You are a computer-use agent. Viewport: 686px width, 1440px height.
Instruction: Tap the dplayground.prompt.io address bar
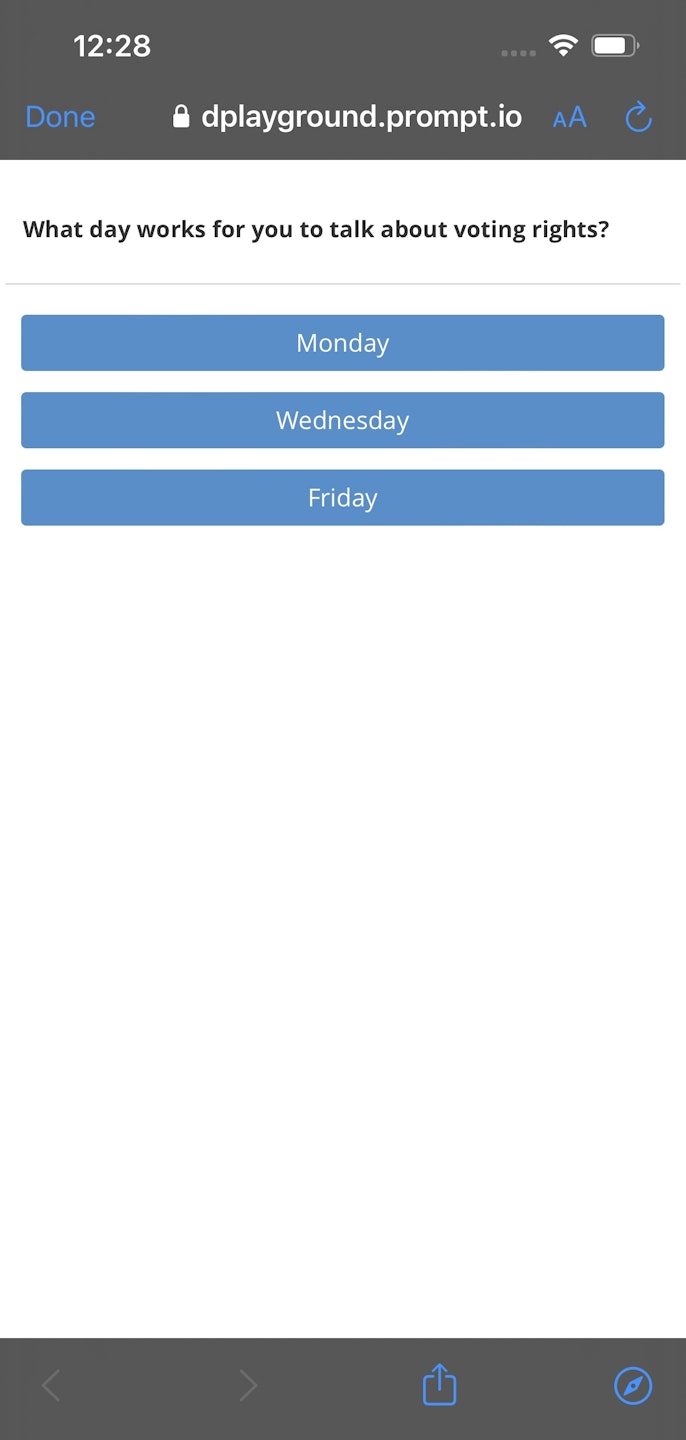[348, 117]
